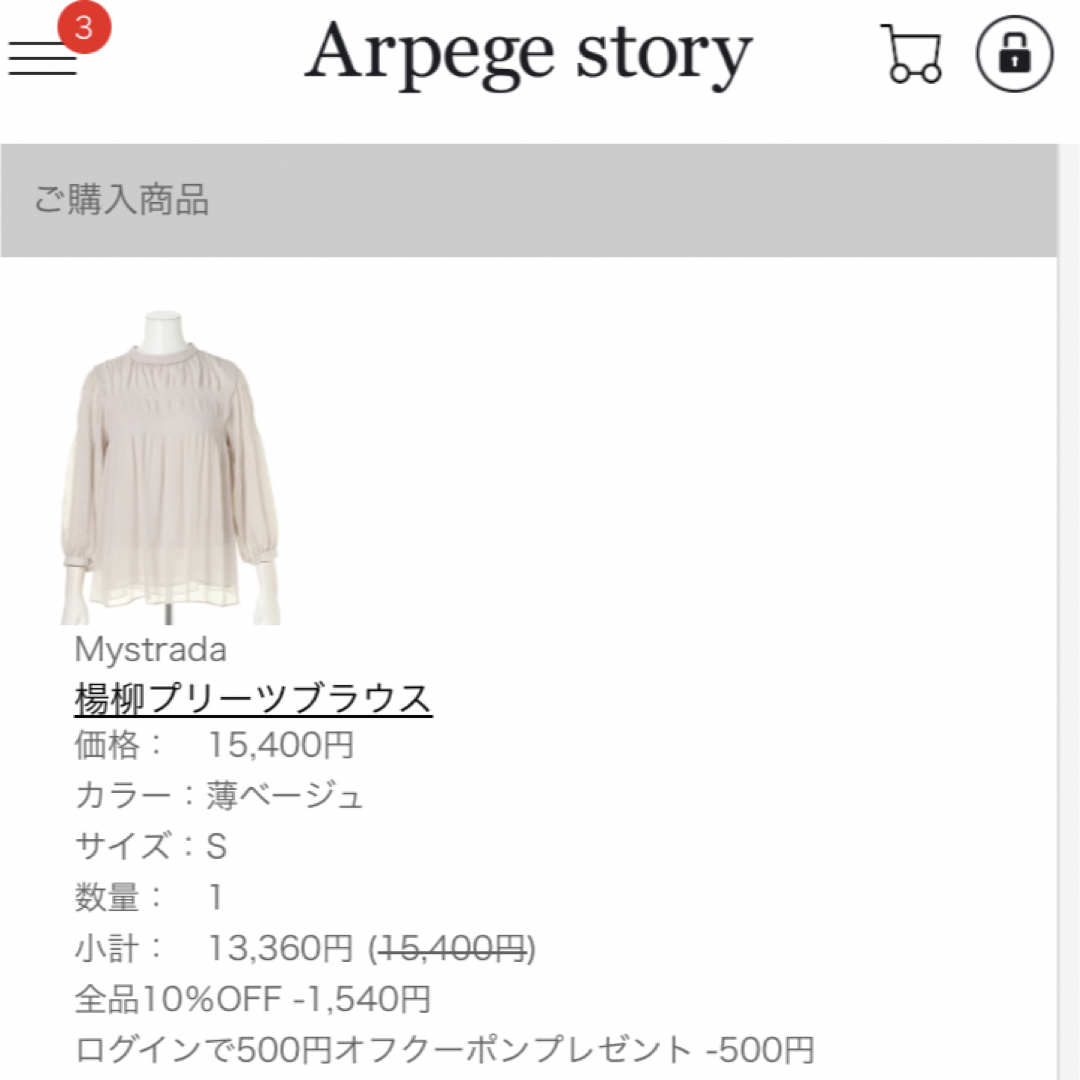Open the shopping cart
Viewport: 1080px width, 1080px height.
point(912,54)
